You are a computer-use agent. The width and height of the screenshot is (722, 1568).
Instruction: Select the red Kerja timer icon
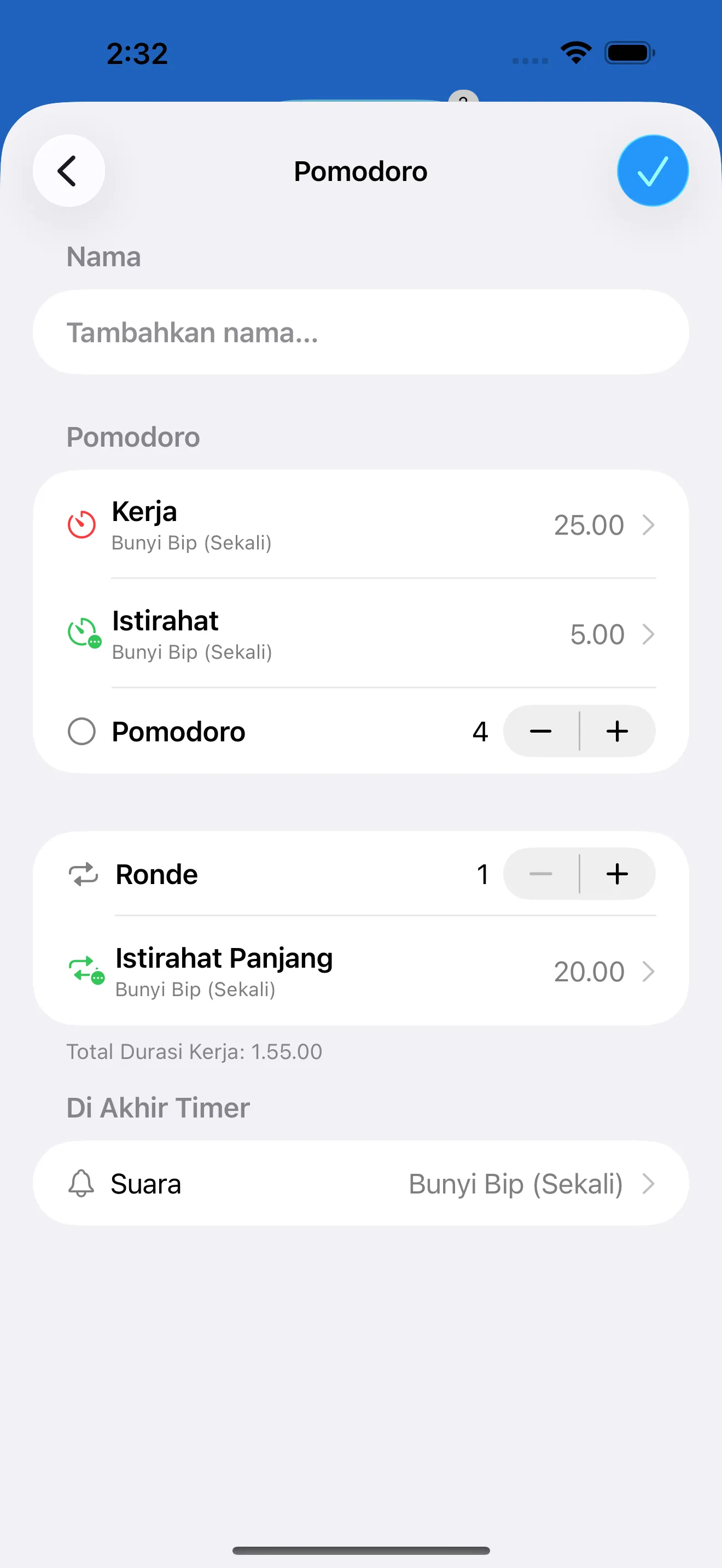81,525
